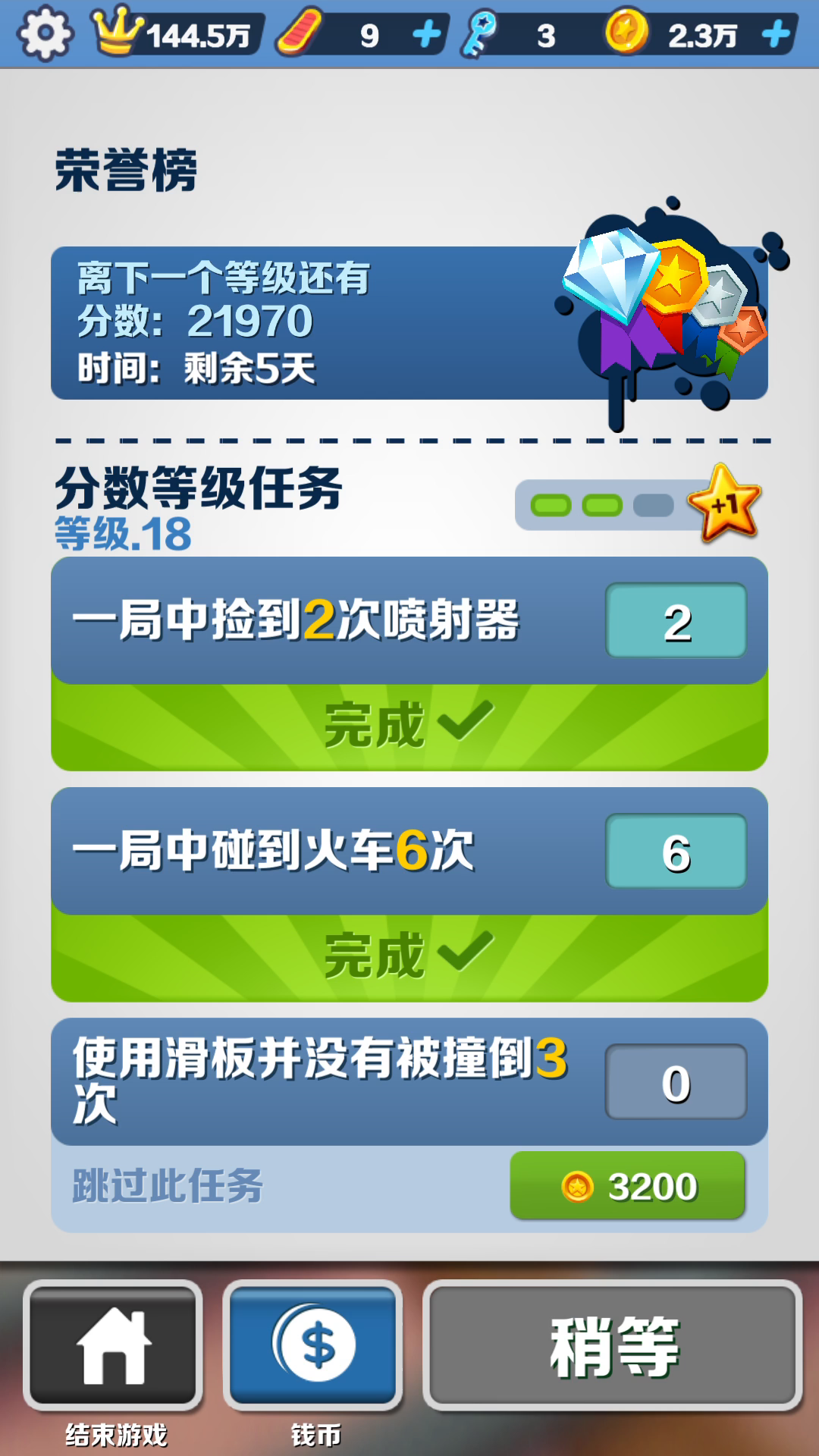This screenshot has width=819, height=1456.
Task: Open the settings gear
Action: (44, 33)
